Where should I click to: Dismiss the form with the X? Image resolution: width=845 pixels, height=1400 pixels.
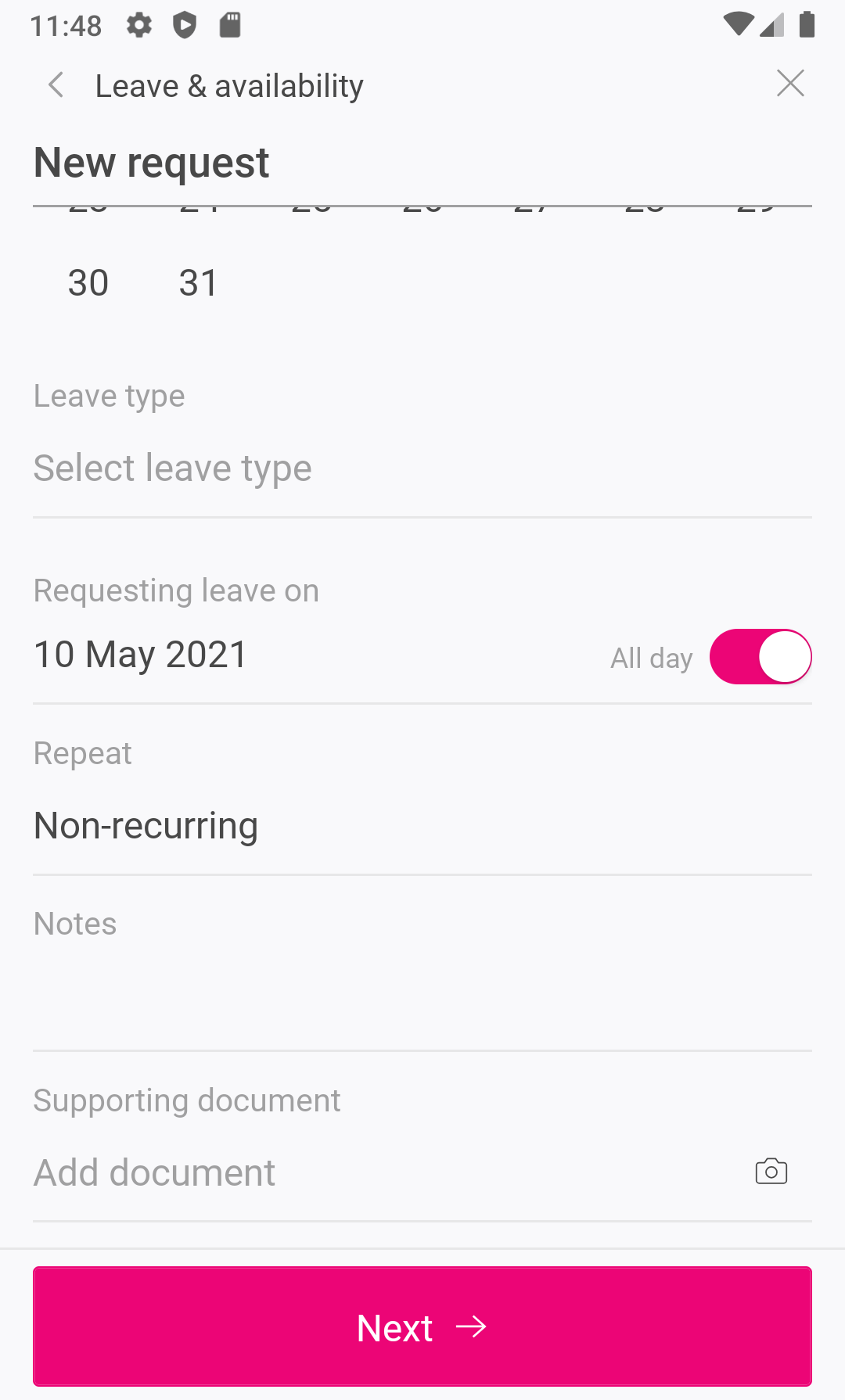[790, 83]
